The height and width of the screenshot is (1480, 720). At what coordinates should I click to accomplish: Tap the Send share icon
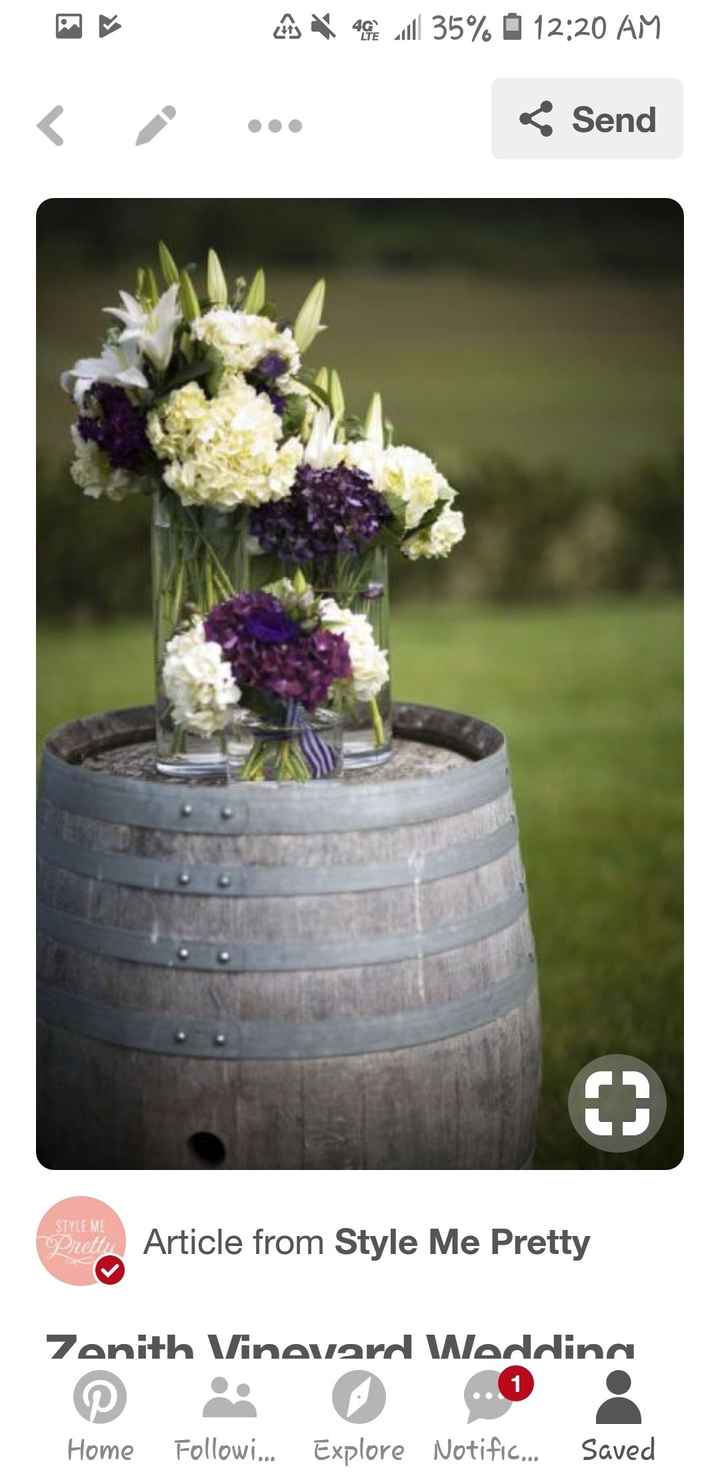[587, 120]
